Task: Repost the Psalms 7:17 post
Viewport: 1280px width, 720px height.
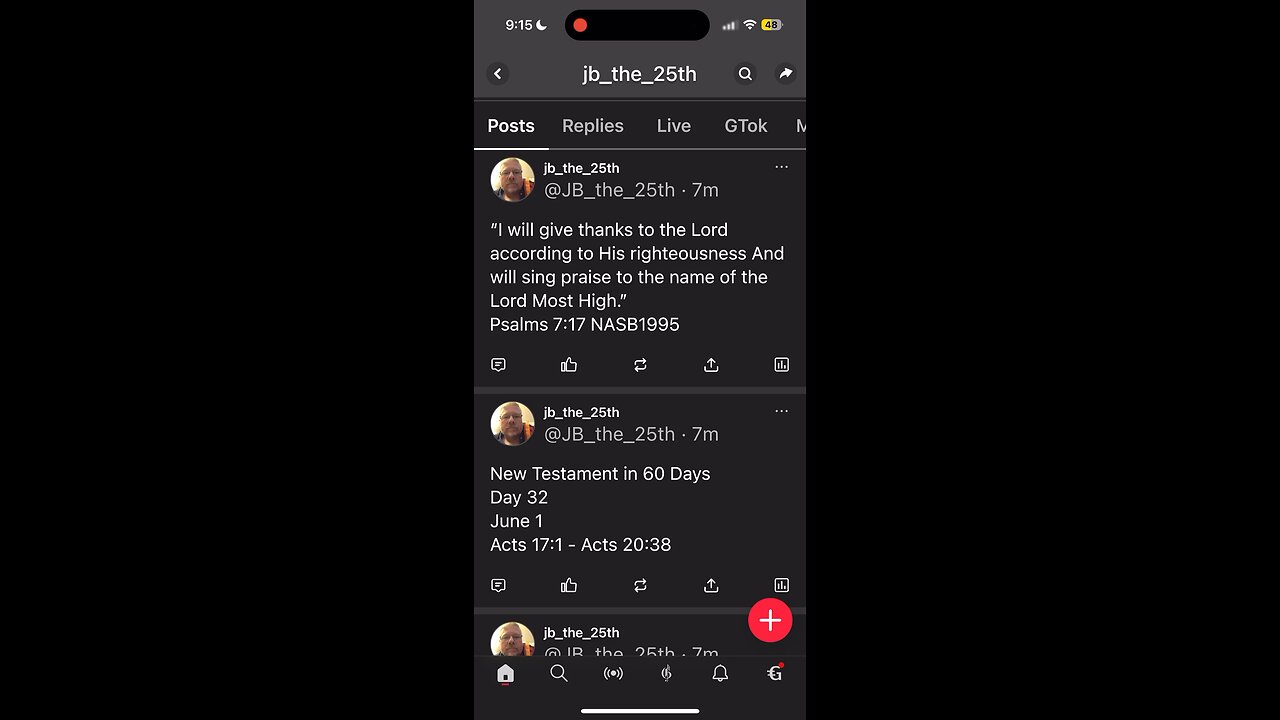Action: coord(640,365)
